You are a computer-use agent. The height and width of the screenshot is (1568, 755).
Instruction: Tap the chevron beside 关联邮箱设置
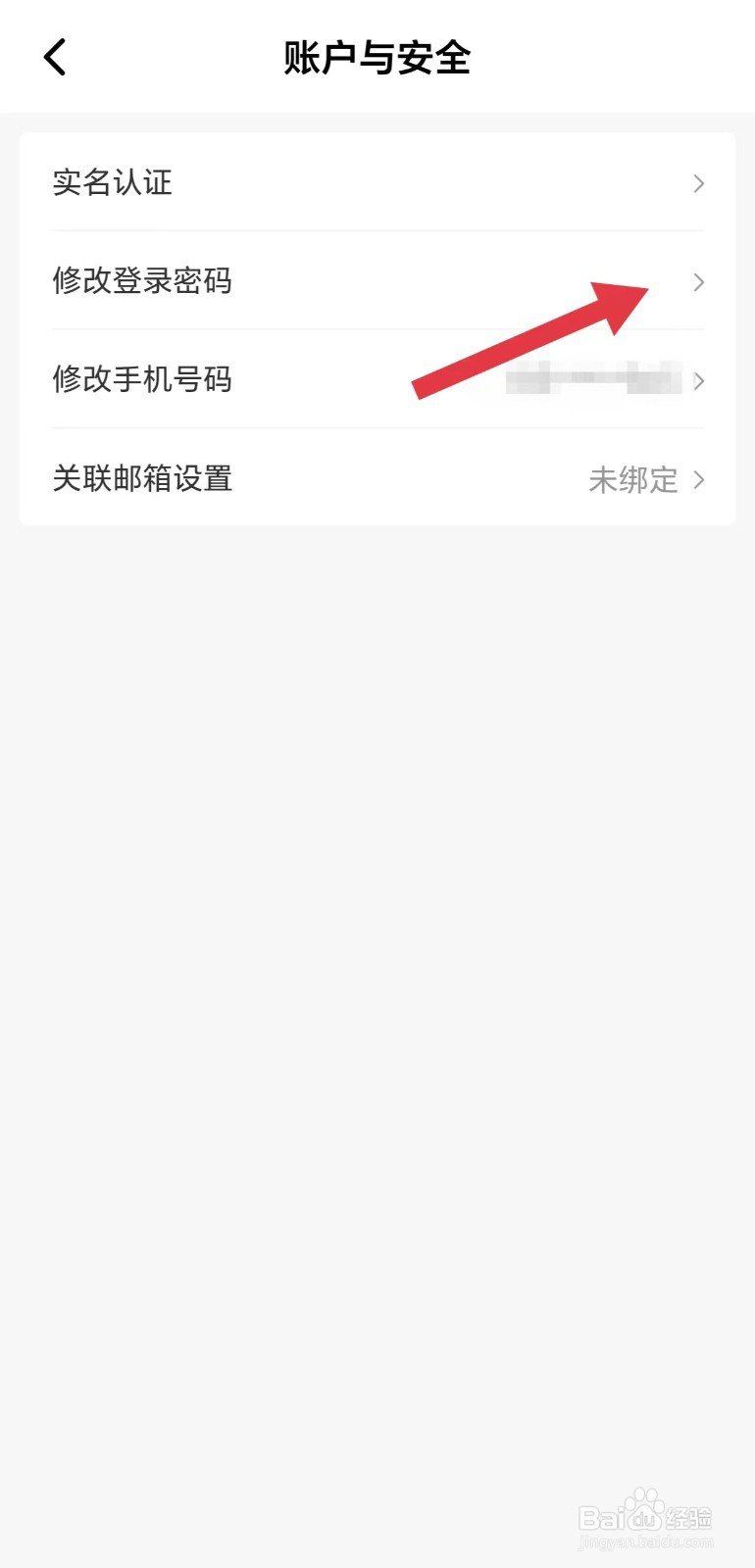(x=698, y=480)
